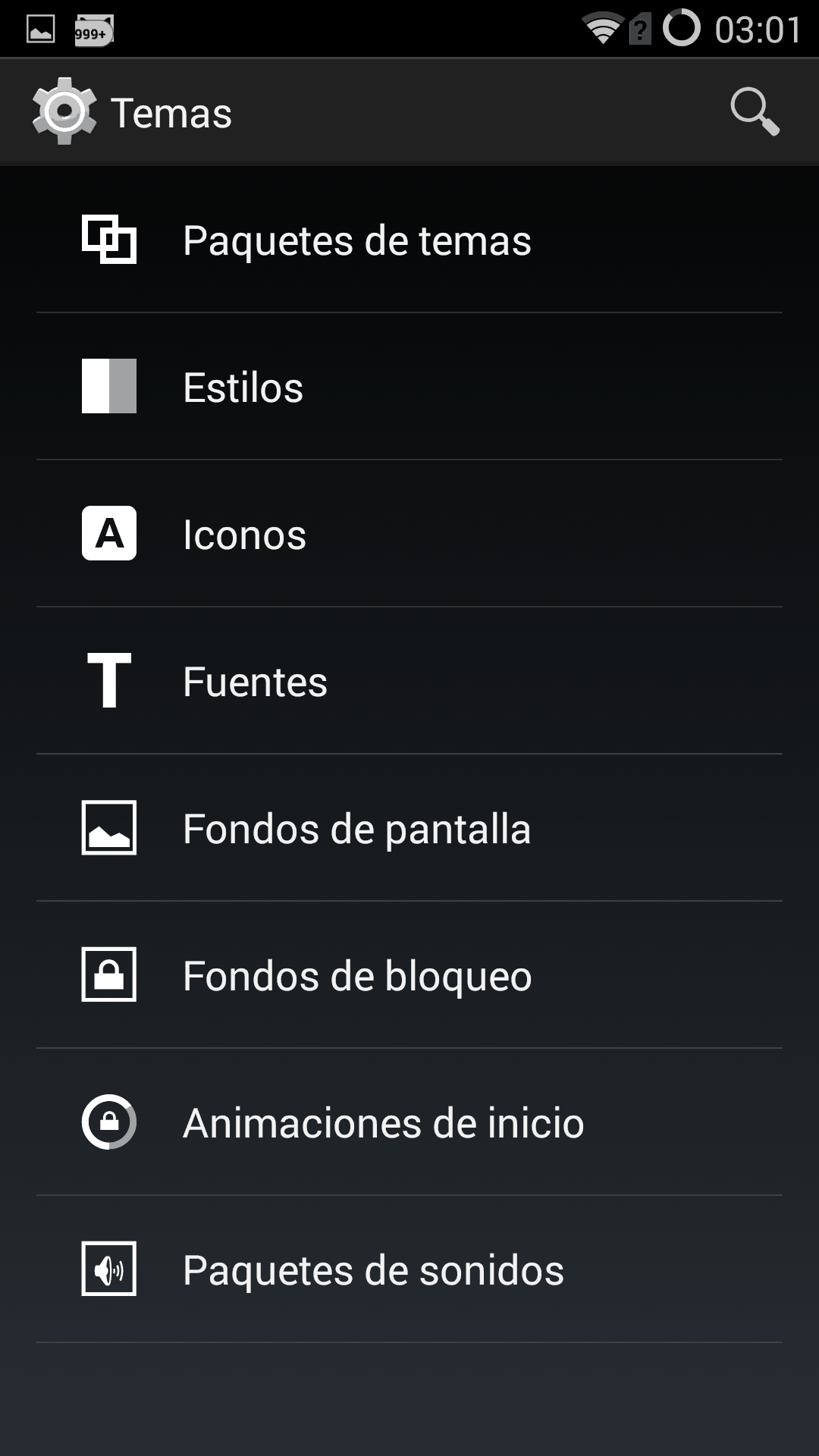Tap Fondos de bloqueo
This screenshot has height=1456, width=819.
409,975
